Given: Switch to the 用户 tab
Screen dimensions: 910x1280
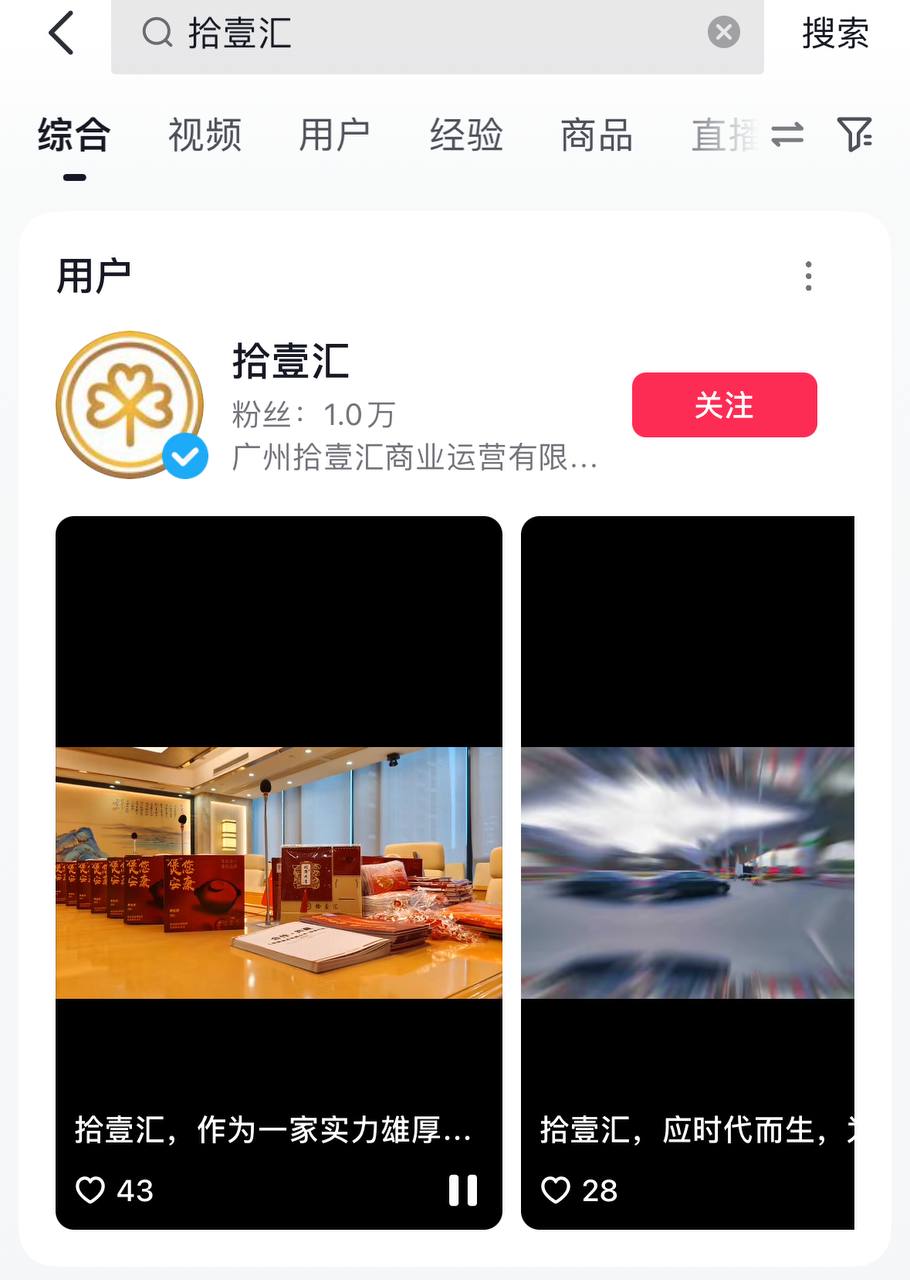Looking at the screenshot, I should point(334,135).
